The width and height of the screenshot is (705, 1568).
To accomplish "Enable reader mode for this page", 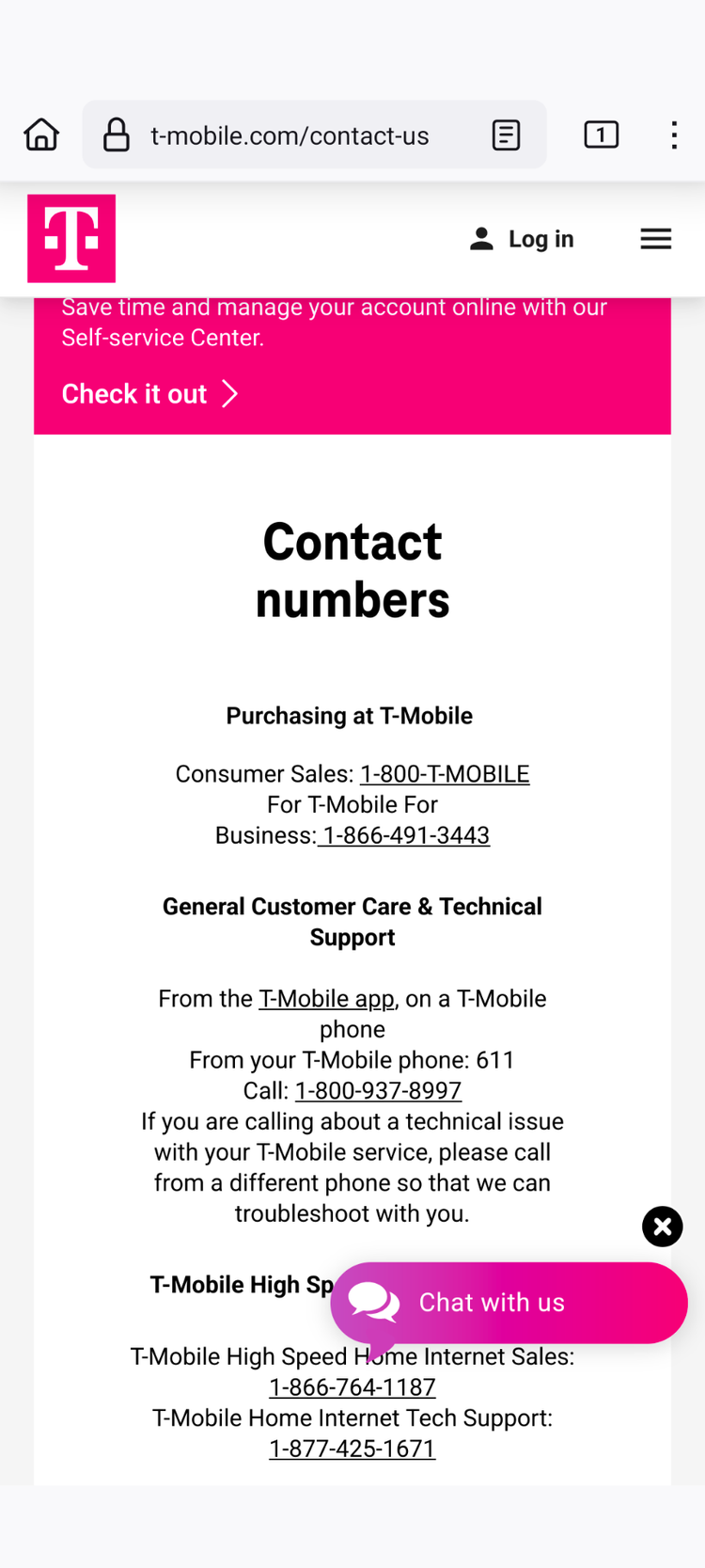I will pyautogui.click(x=506, y=135).
